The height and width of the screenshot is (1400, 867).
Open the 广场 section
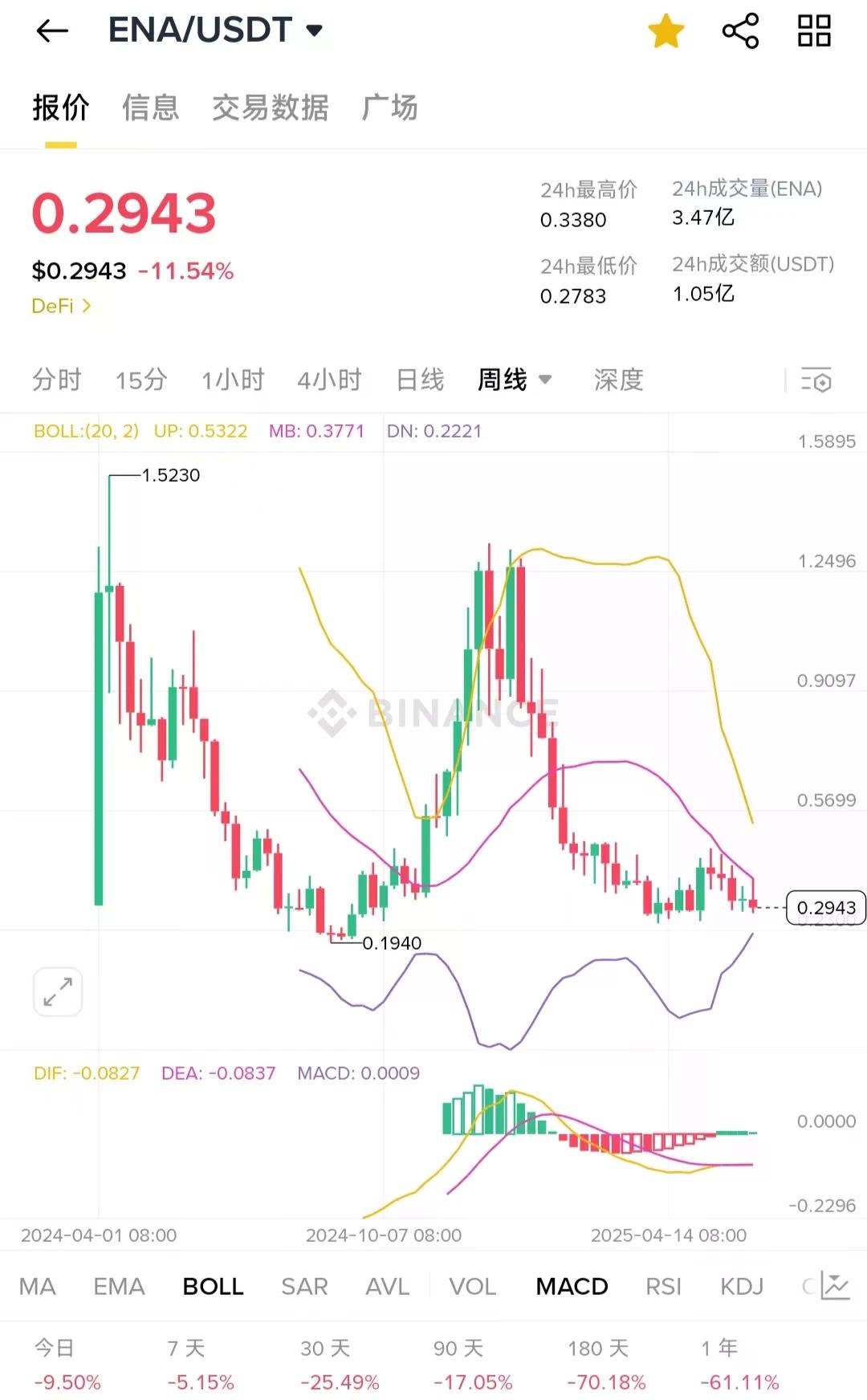[391, 108]
